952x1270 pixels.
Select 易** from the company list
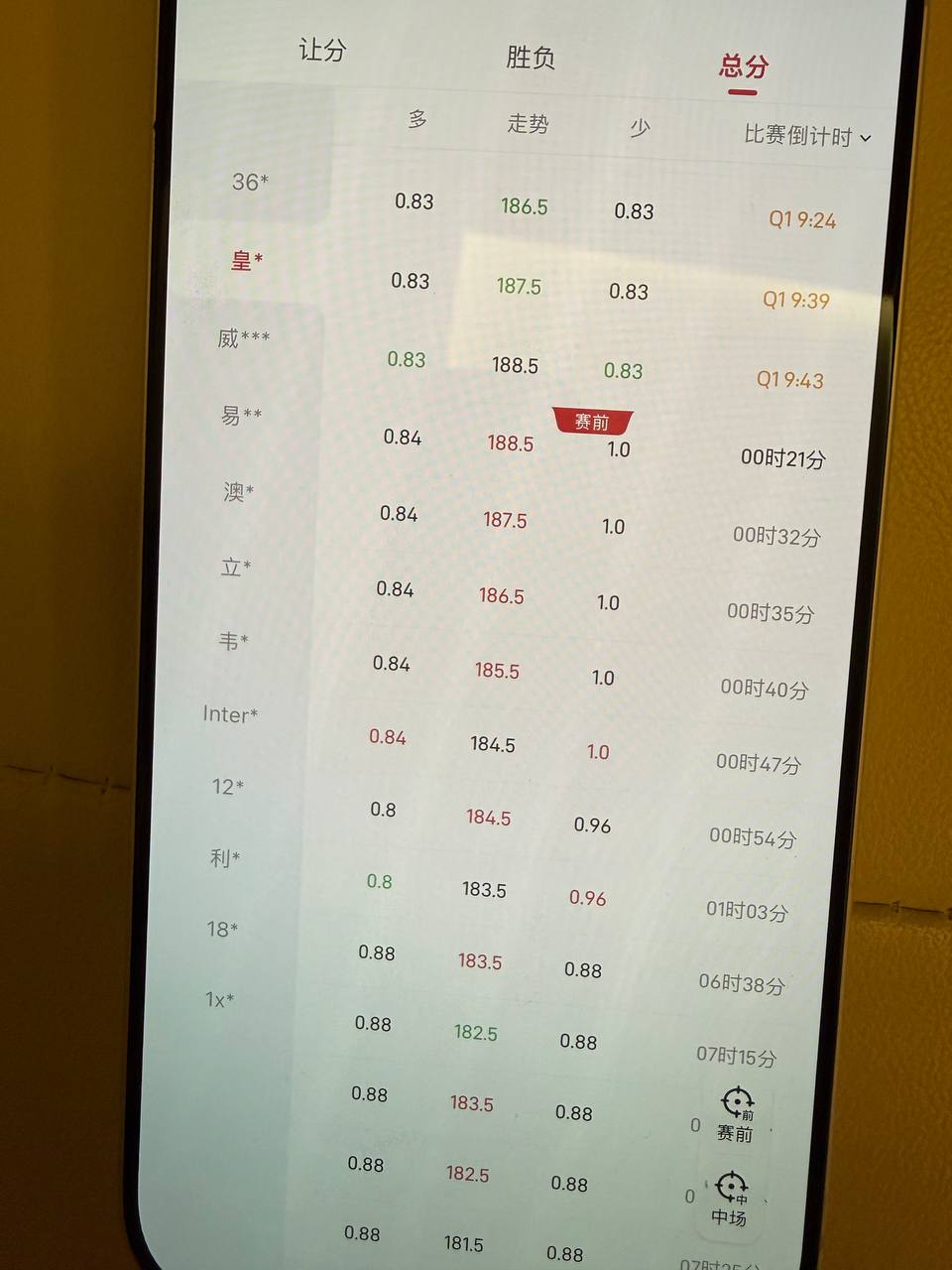click(x=240, y=415)
